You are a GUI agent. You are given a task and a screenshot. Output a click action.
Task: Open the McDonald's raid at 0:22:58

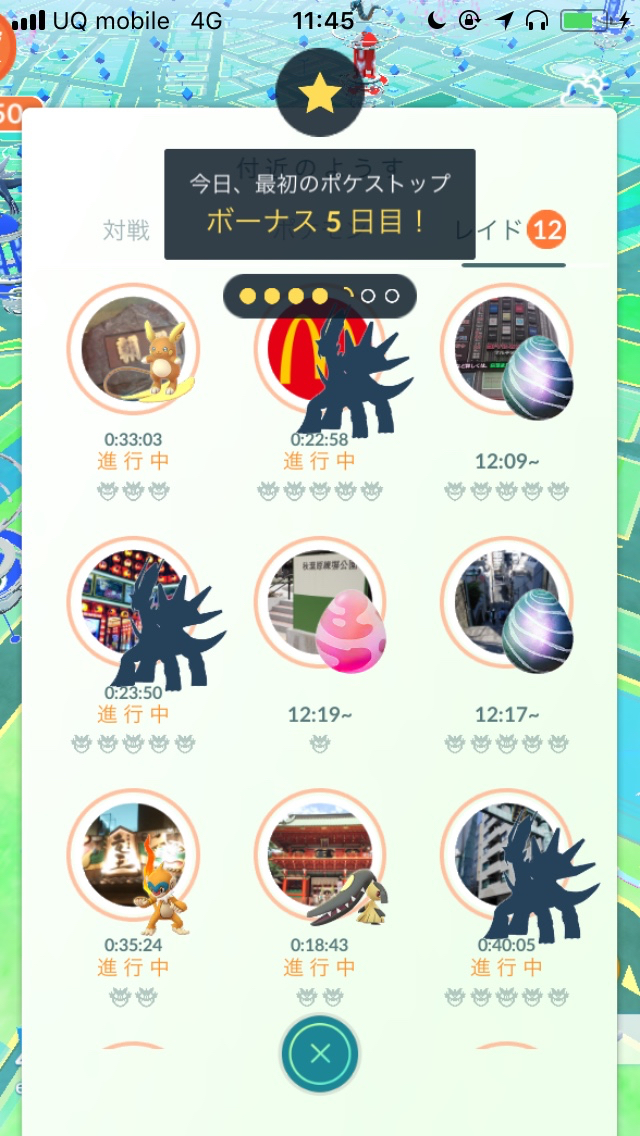click(320, 352)
